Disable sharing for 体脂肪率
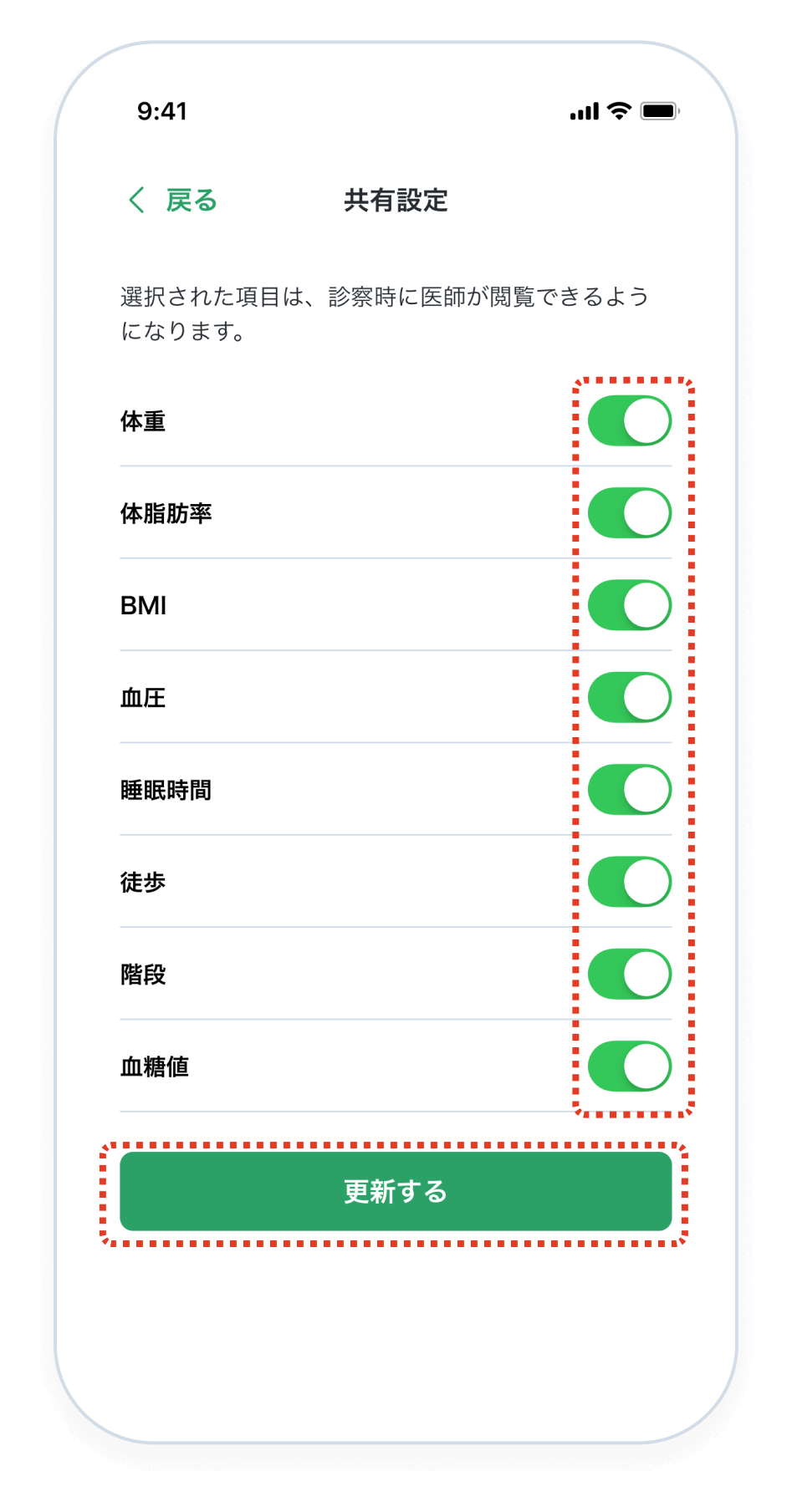The height and width of the screenshot is (1512, 792). pos(629,512)
